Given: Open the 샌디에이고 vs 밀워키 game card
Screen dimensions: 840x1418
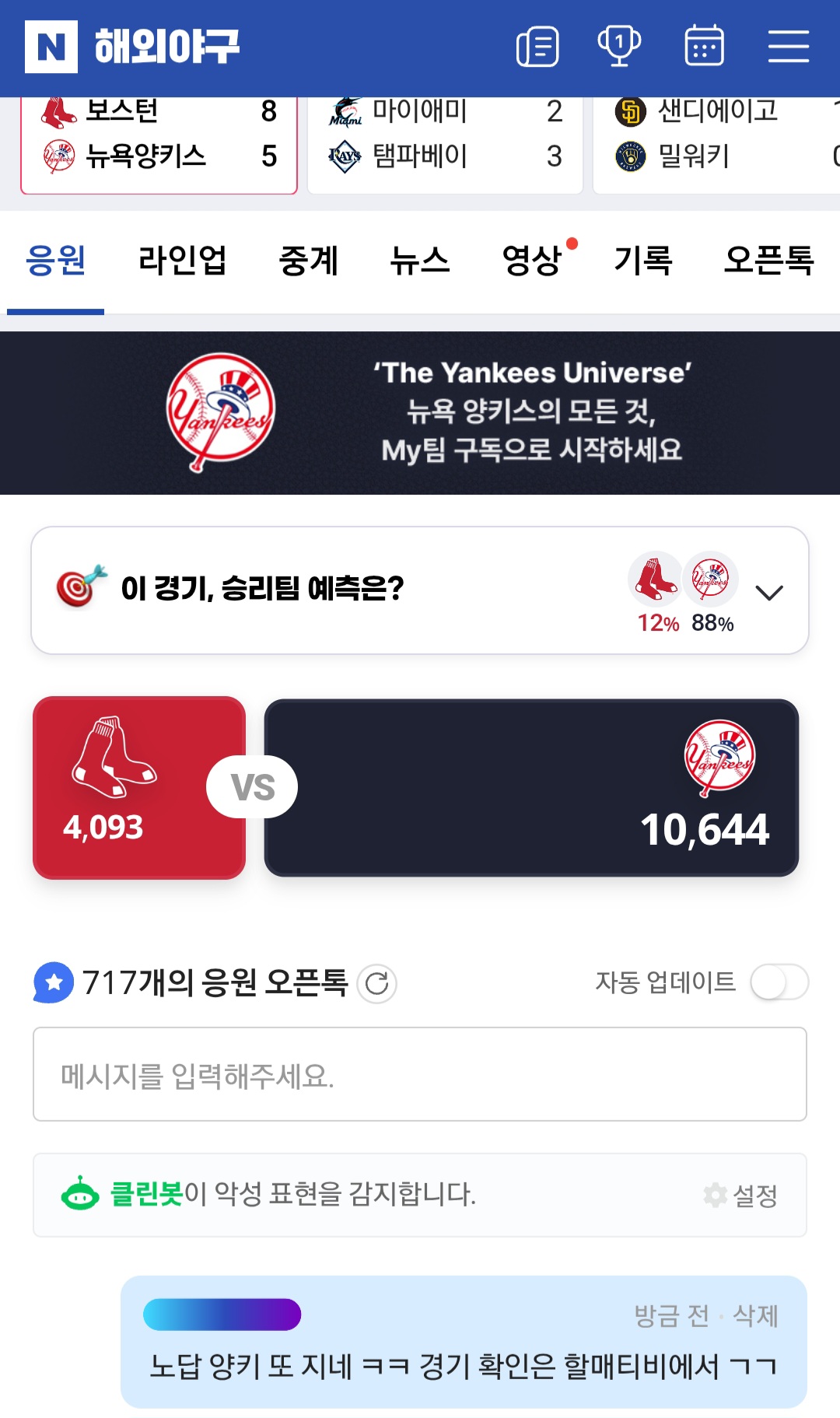Looking at the screenshot, I should [x=716, y=144].
